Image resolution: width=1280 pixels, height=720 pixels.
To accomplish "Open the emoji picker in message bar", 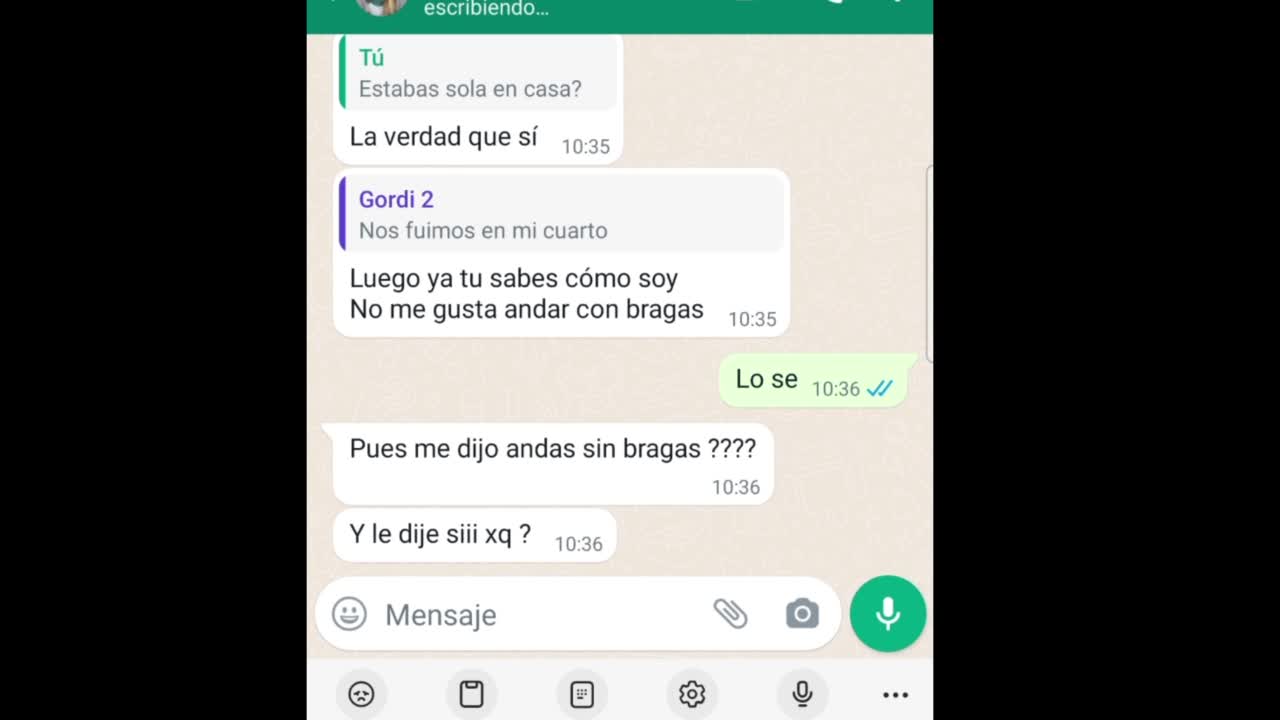I will pos(349,614).
